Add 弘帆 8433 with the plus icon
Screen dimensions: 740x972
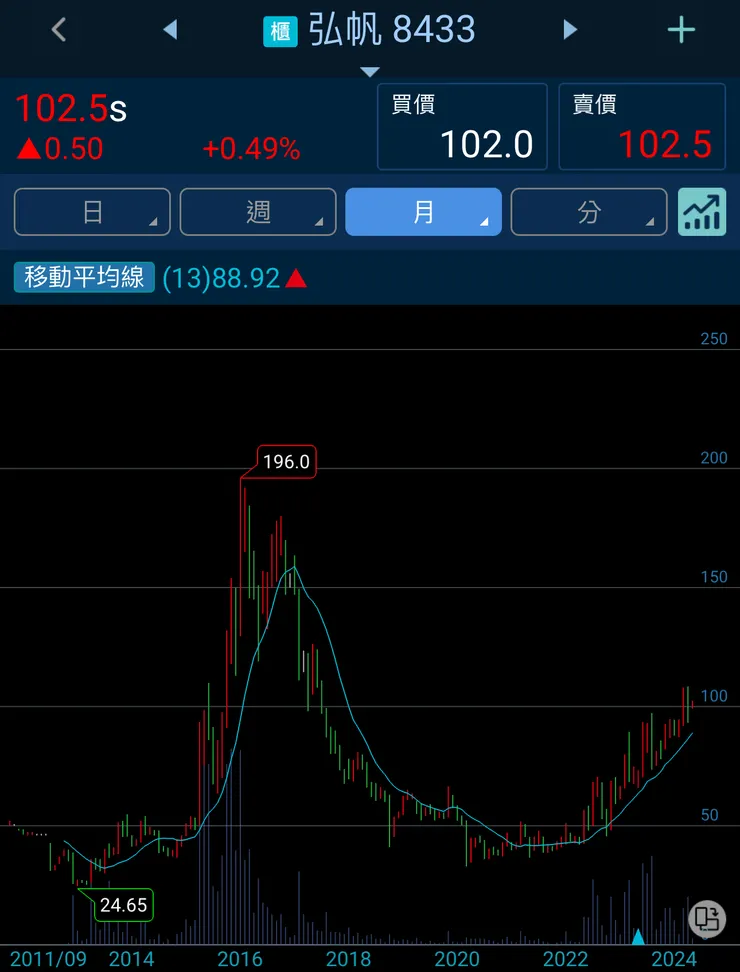[x=681, y=30]
